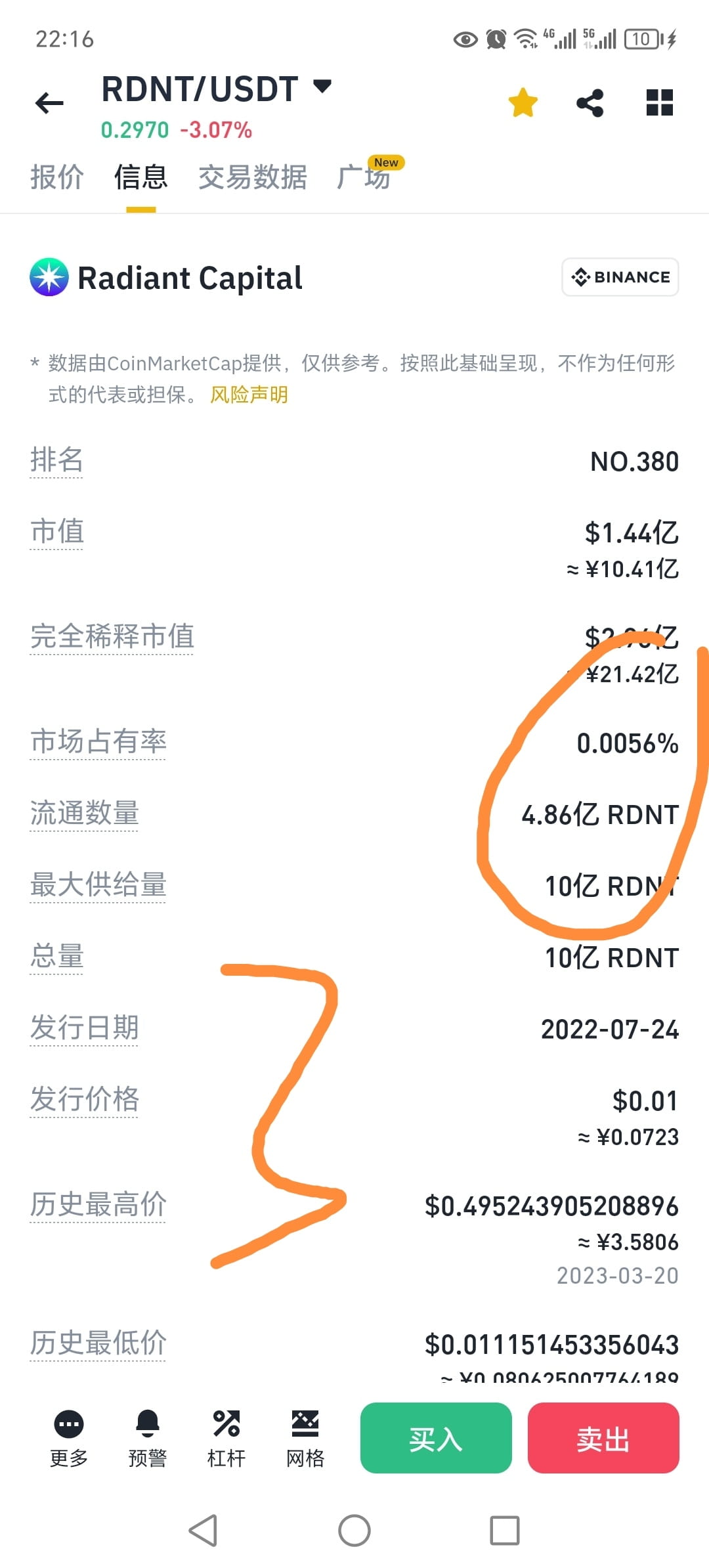Open the 市值 (Market cap) explanation
Image resolution: width=709 pixels, height=1568 pixels.
56,532
